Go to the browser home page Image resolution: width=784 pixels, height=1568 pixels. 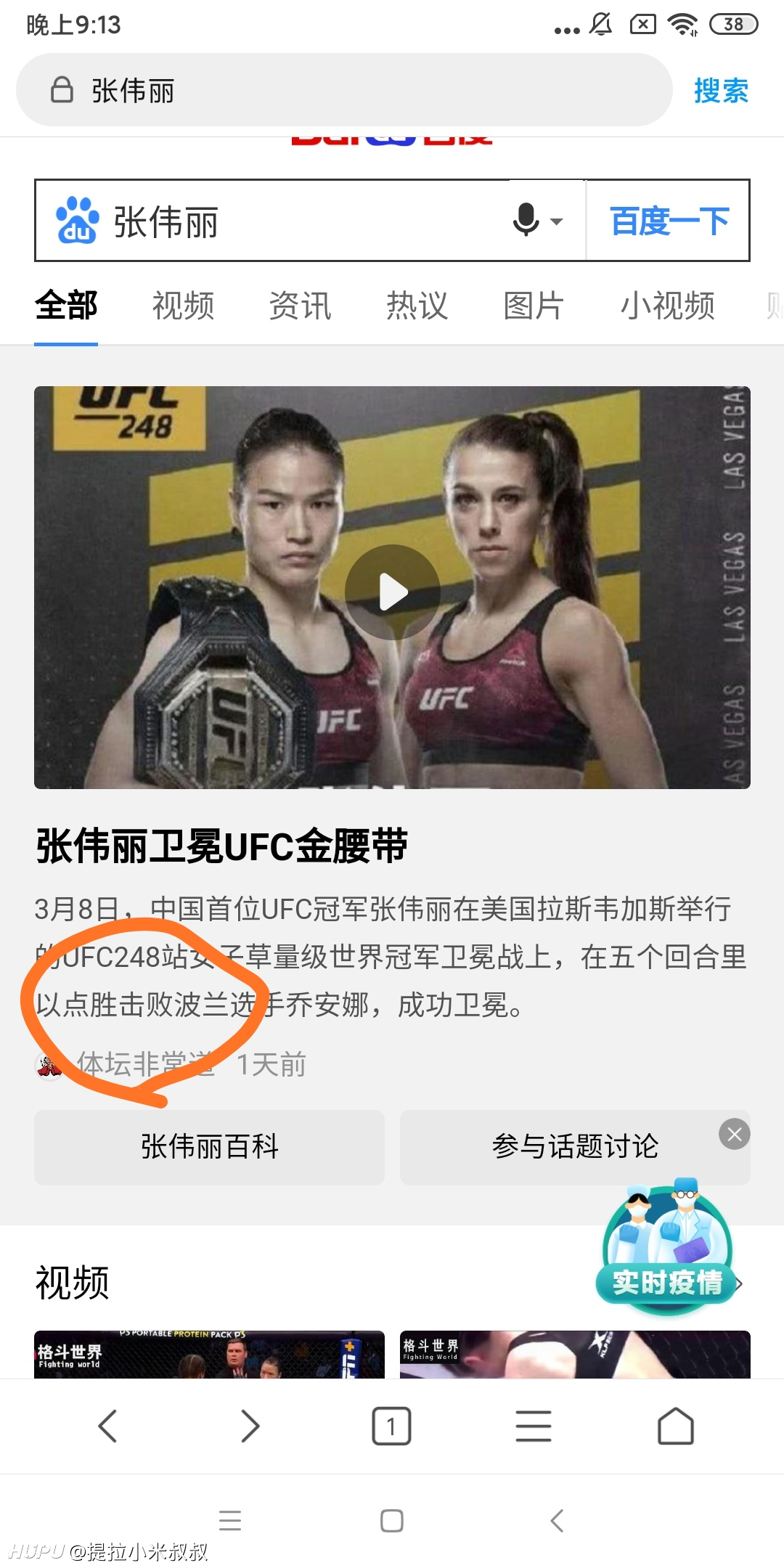pyautogui.click(x=675, y=1426)
